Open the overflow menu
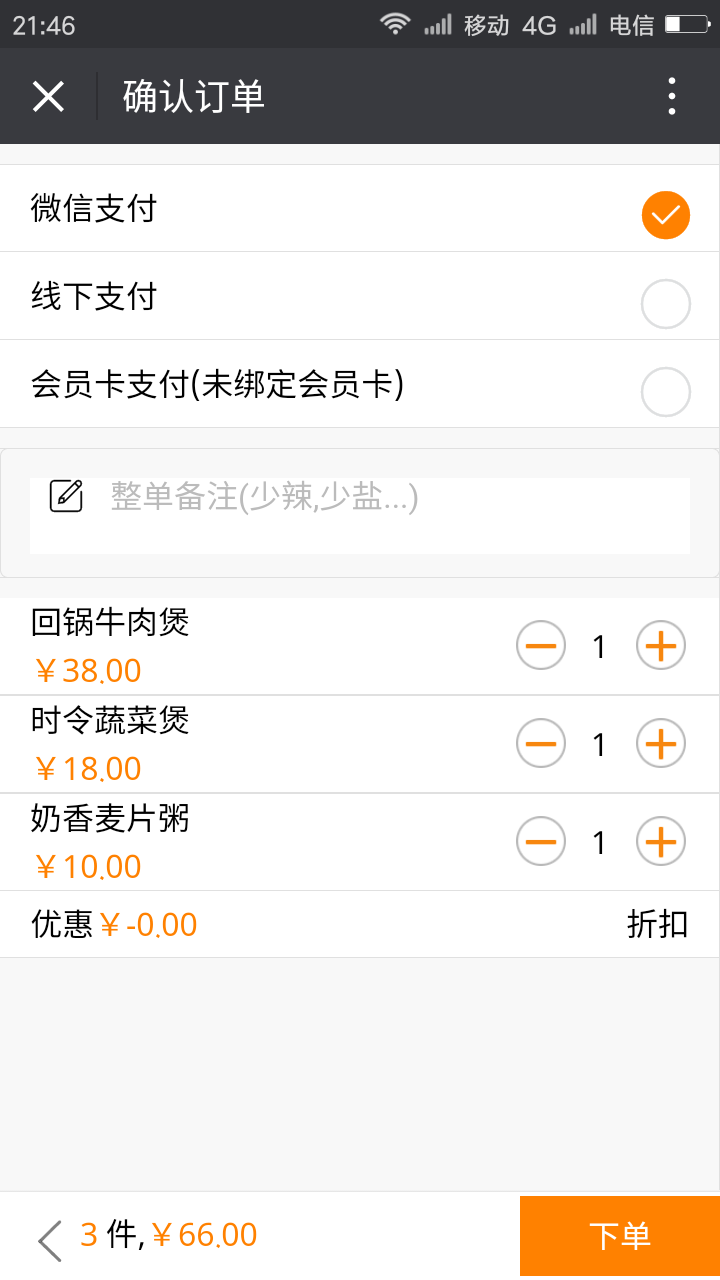720x1280 pixels. (672, 96)
